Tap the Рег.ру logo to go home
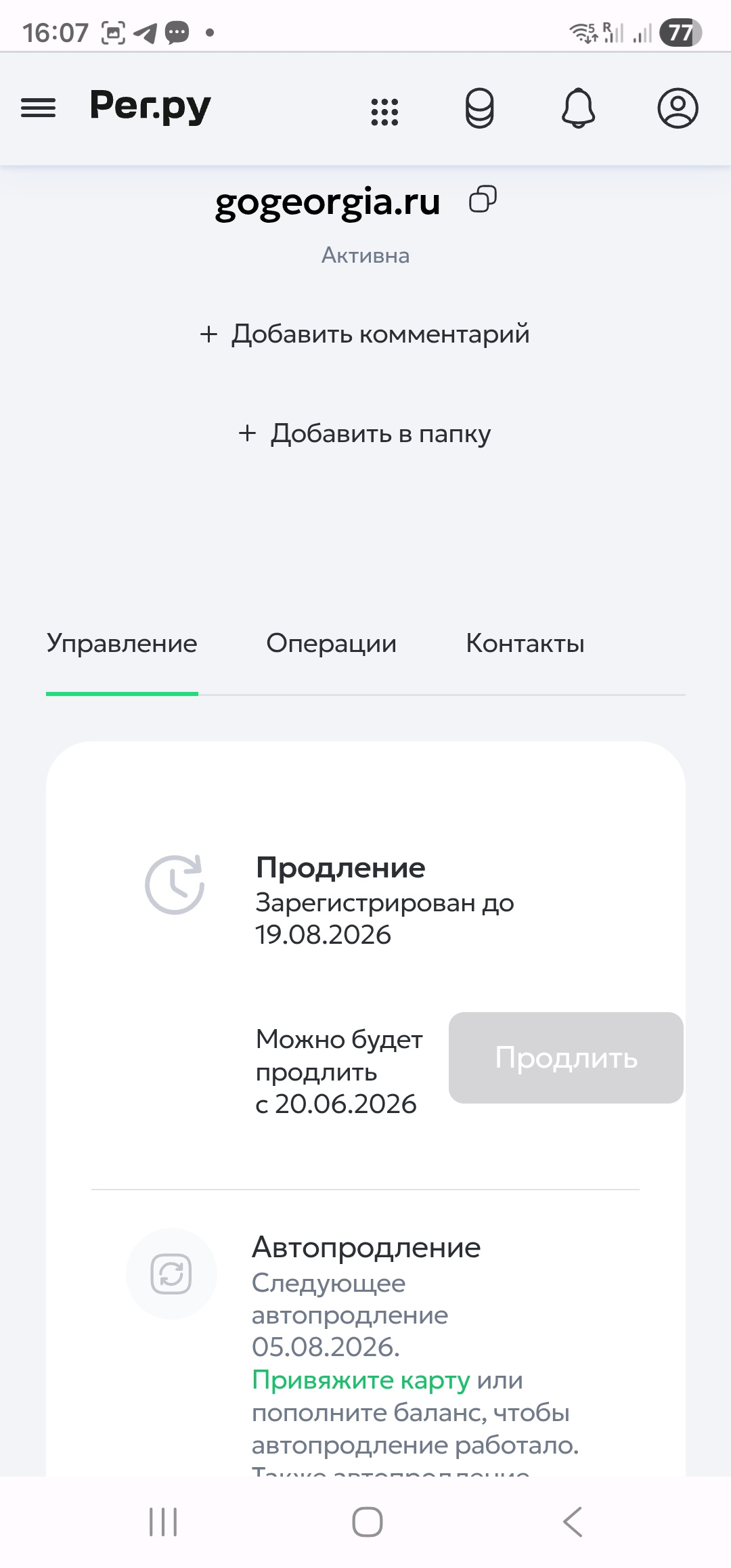The width and height of the screenshot is (731, 1568). point(150,107)
